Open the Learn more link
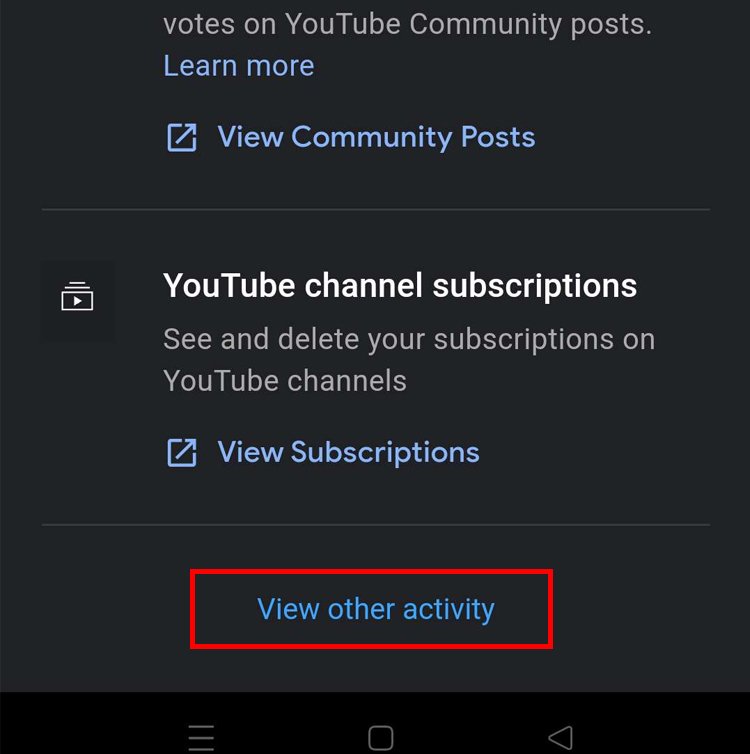This screenshot has width=750, height=754. 238,66
